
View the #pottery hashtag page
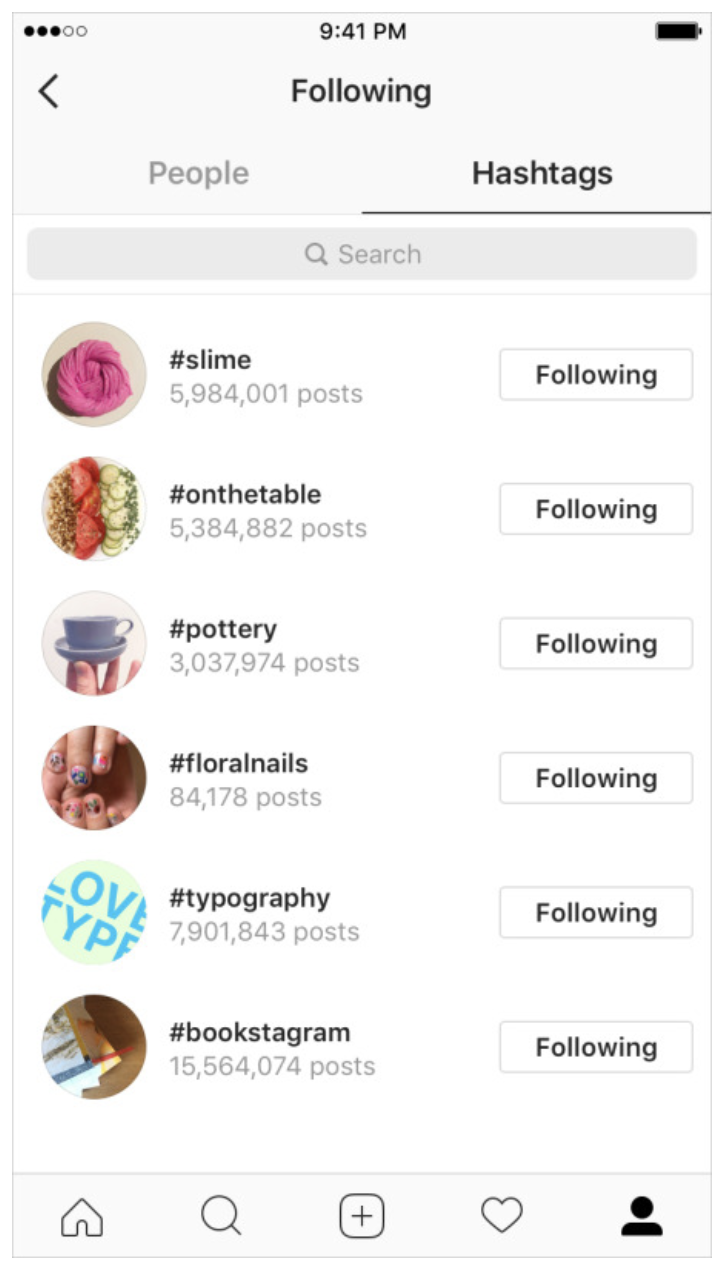[223, 629]
